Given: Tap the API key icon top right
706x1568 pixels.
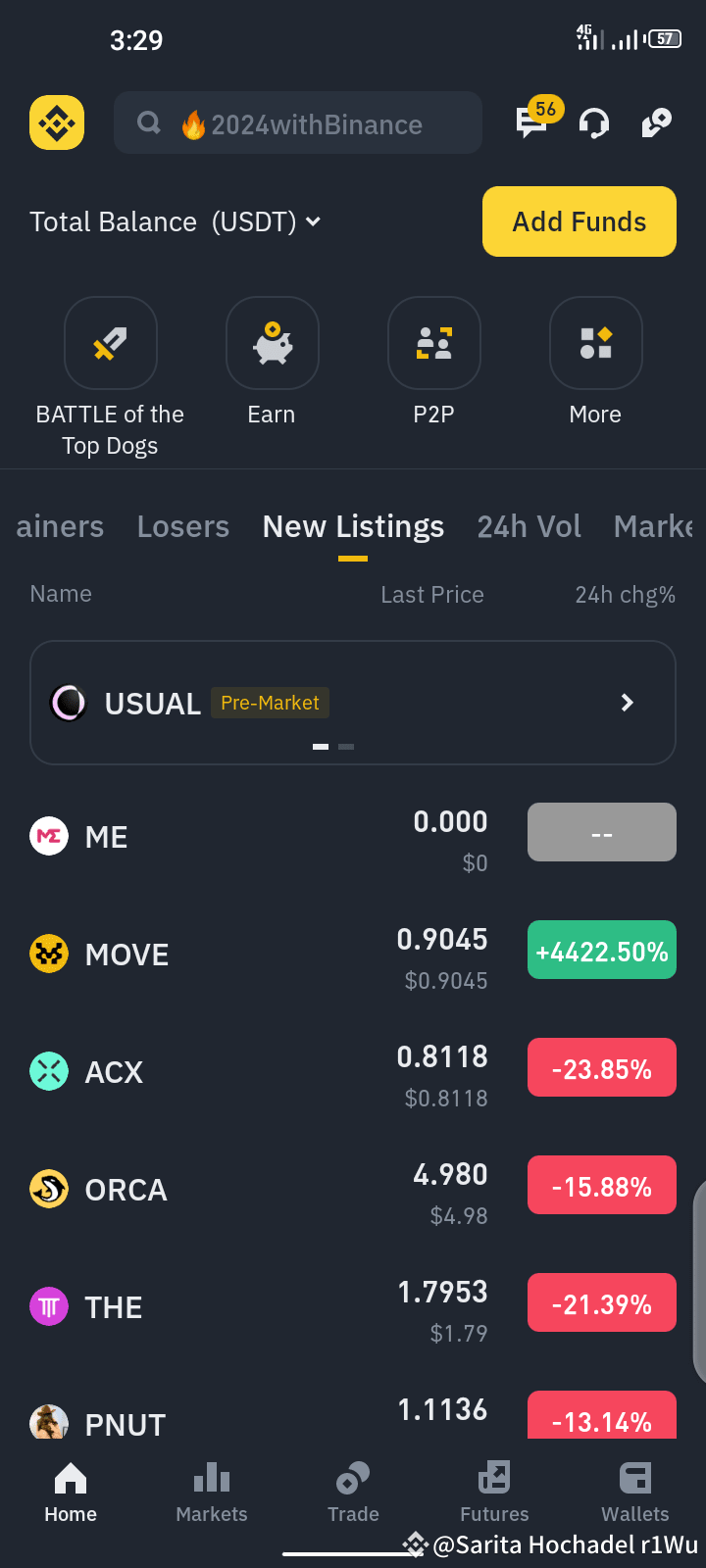Looking at the screenshot, I should click(656, 123).
